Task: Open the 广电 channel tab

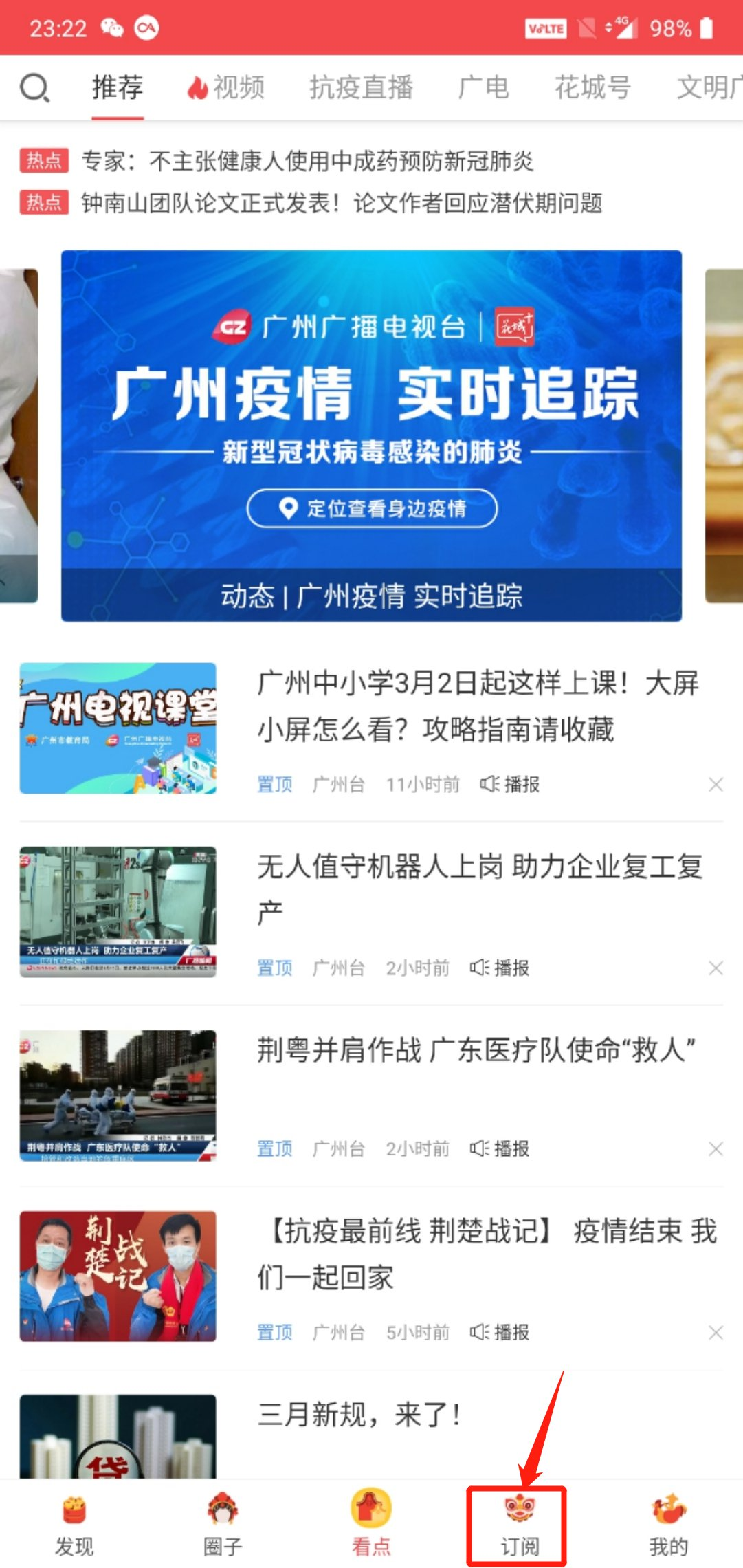Action: tap(484, 88)
